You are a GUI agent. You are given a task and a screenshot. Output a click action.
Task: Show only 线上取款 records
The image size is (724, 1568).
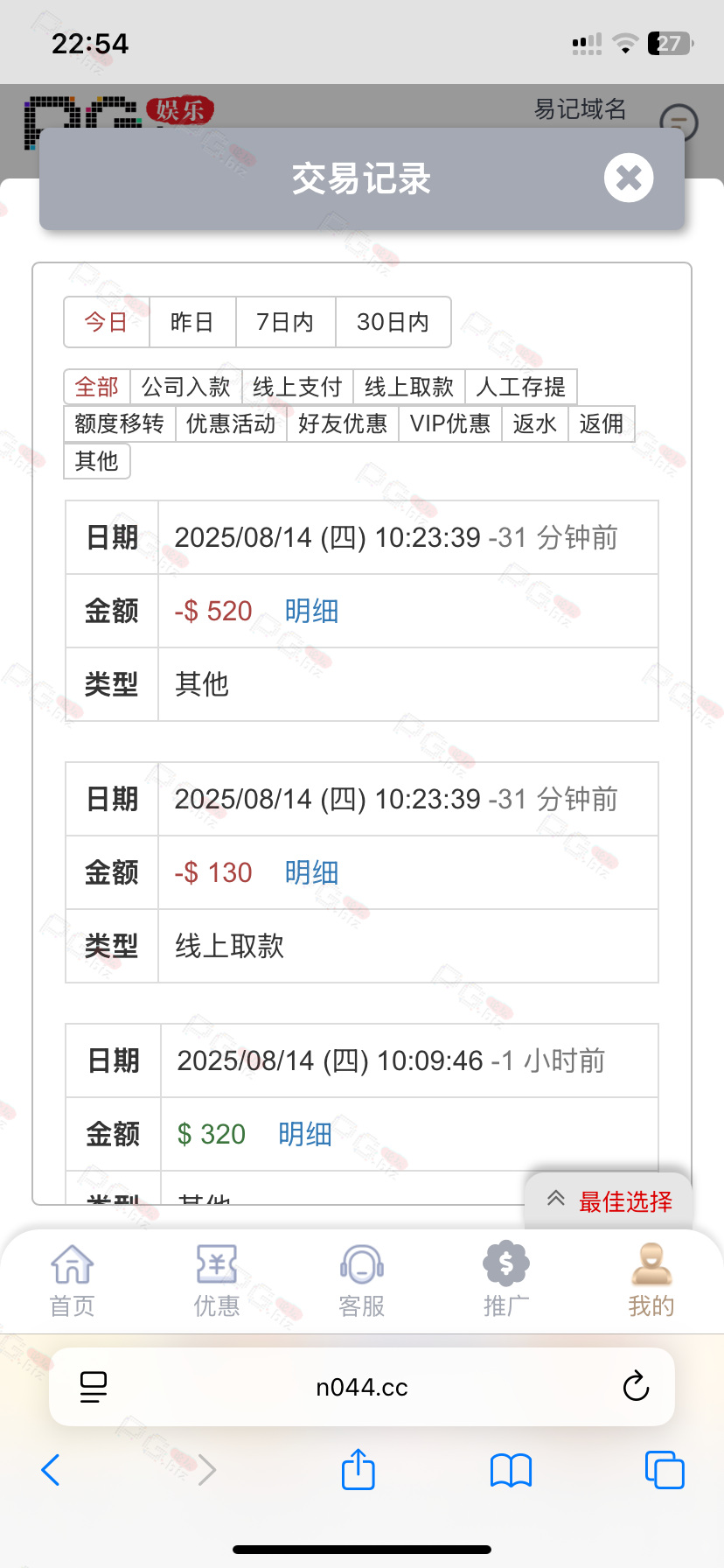click(409, 387)
